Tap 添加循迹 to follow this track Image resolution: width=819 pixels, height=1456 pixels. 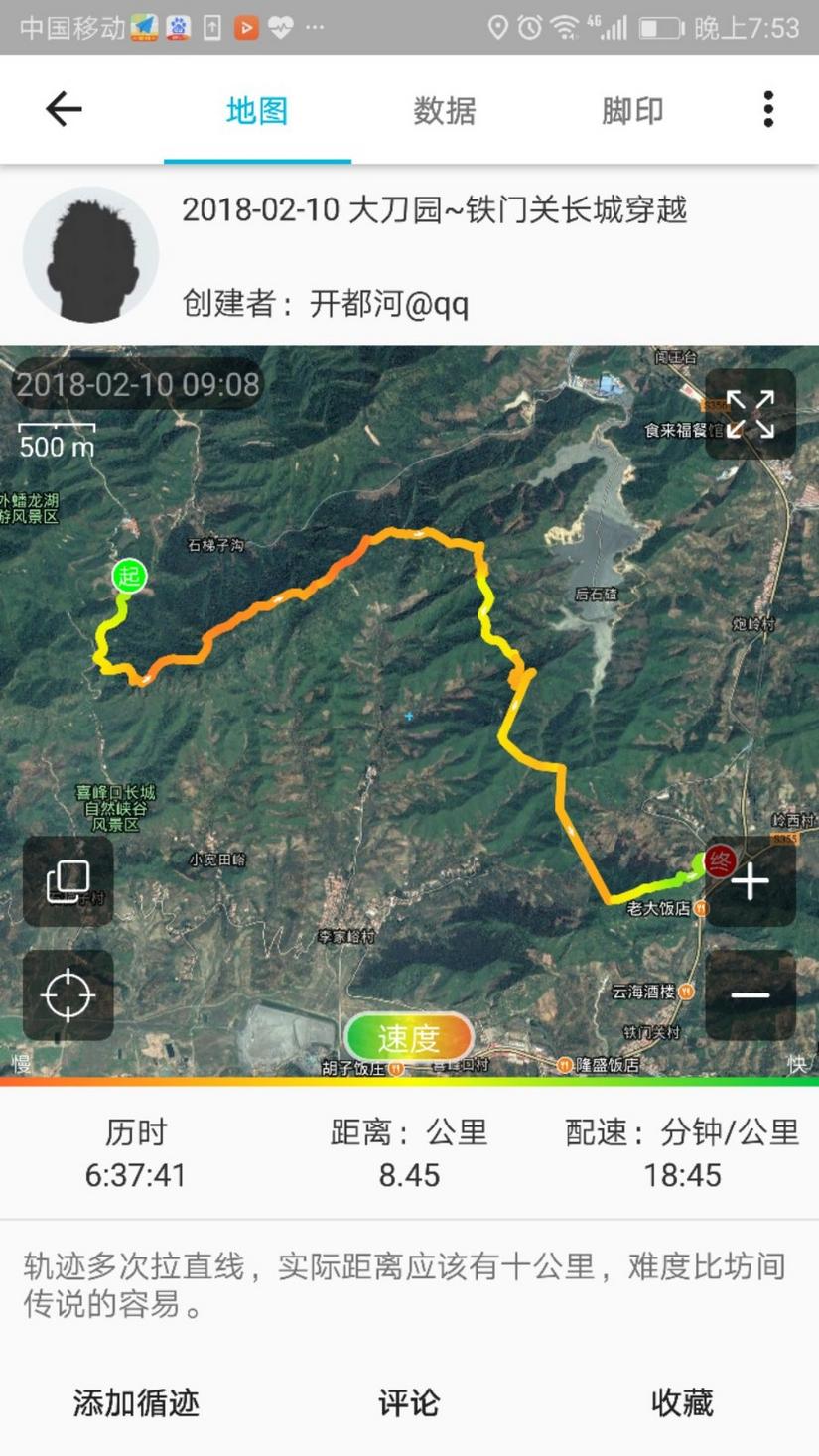134,1404
